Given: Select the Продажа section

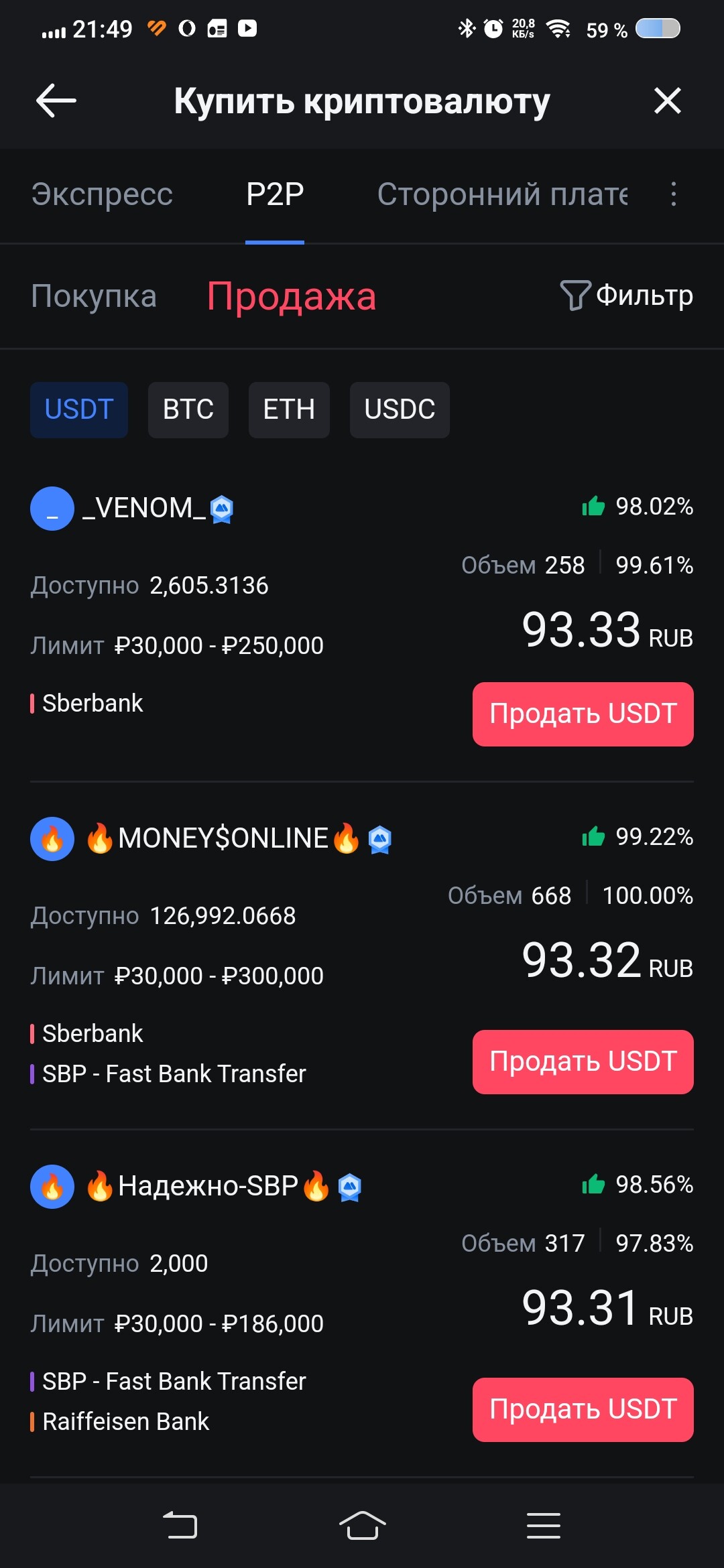Looking at the screenshot, I should [292, 296].
